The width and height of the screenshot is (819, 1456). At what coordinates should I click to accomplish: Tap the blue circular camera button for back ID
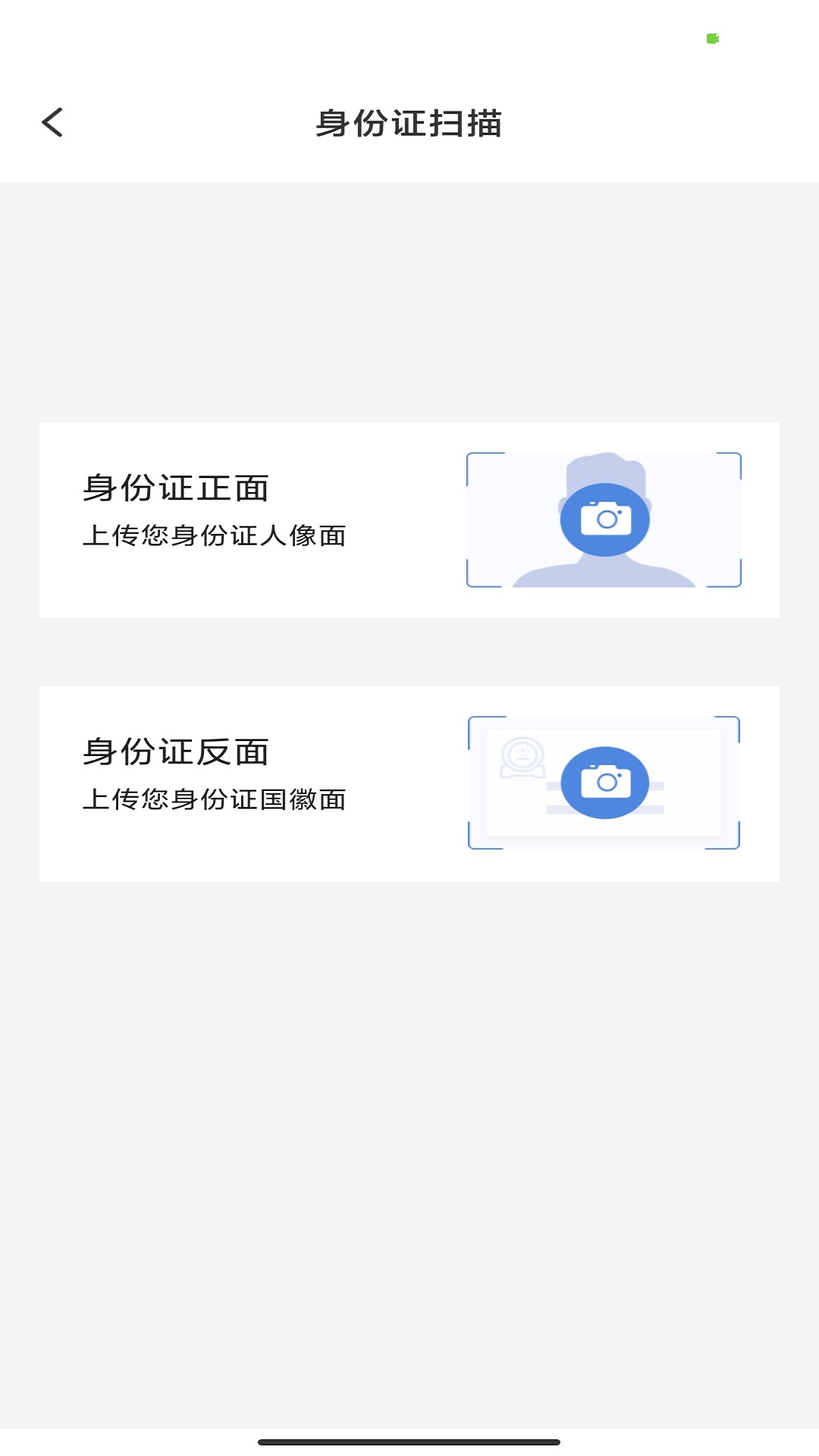click(x=604, y=781)
